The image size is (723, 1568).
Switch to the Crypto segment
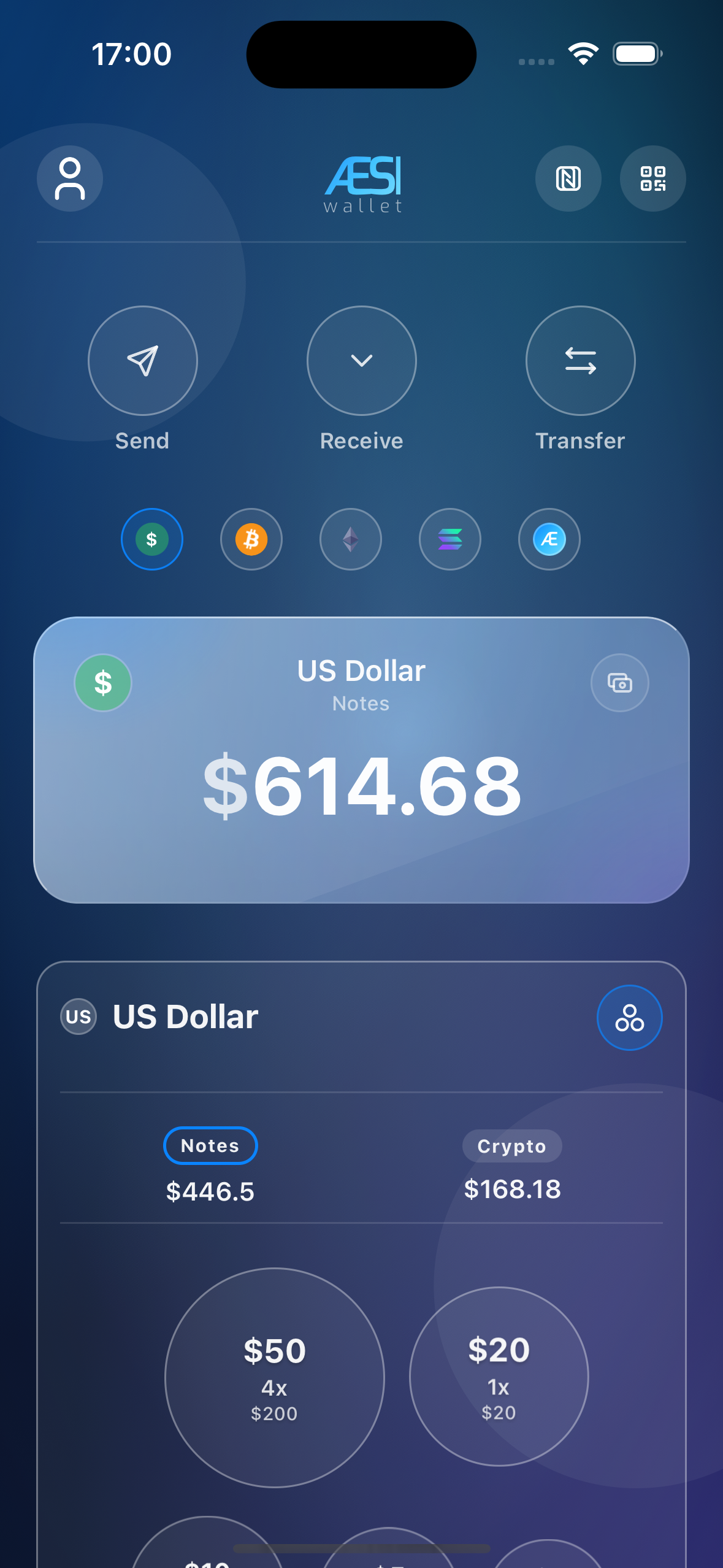pos(511,1146)
